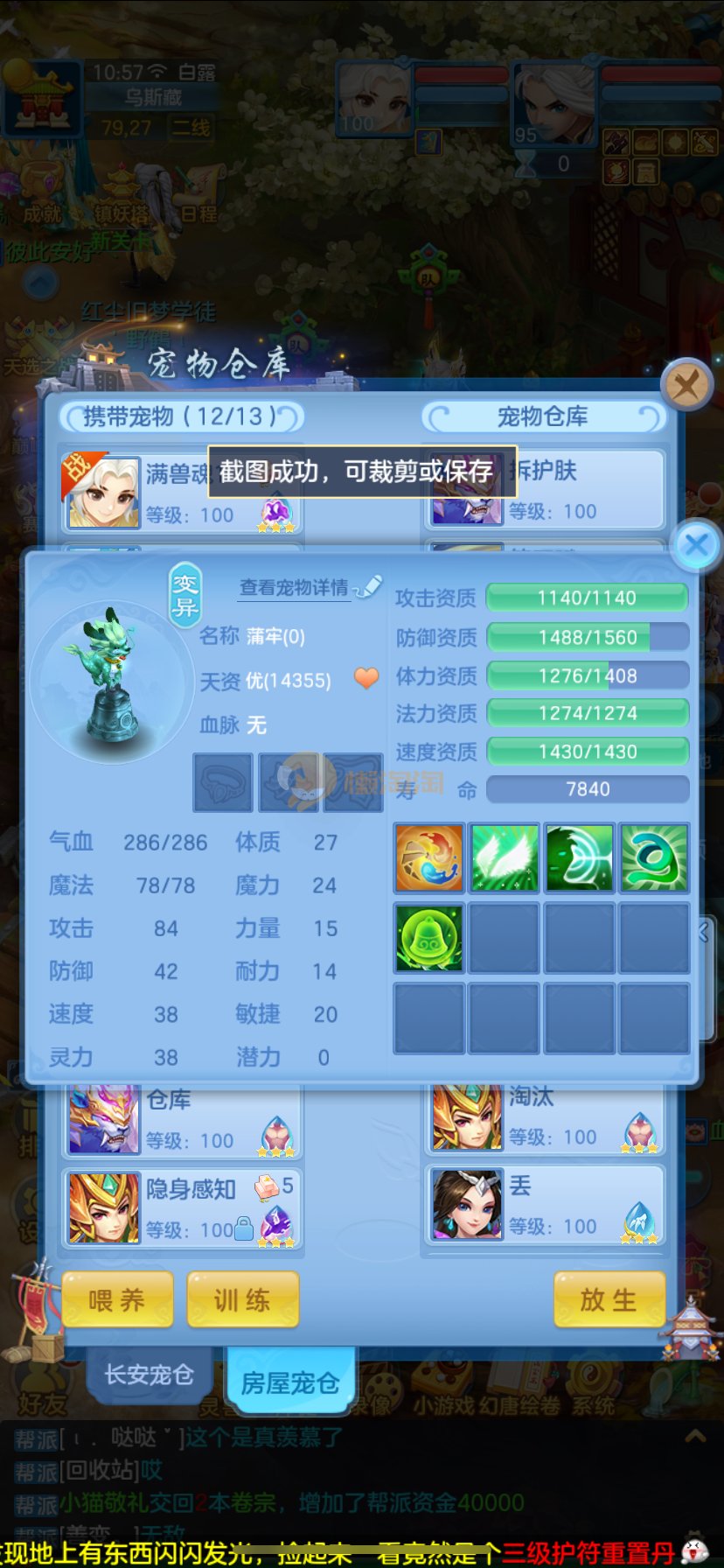Tap the 喂养 button
The image size is (724, 1568).
pyautogui.click(x=118, y=1300)
